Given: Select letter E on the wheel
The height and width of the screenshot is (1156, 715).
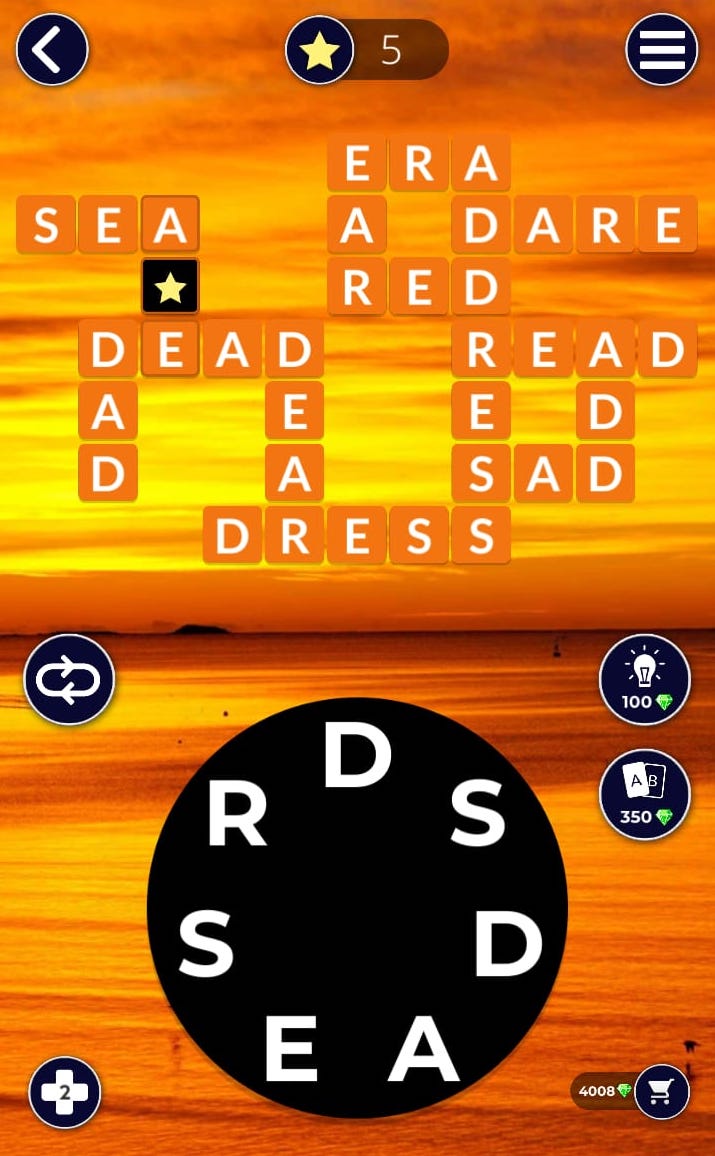Looking at the screenshot, I should click(x=290, y=1048).
